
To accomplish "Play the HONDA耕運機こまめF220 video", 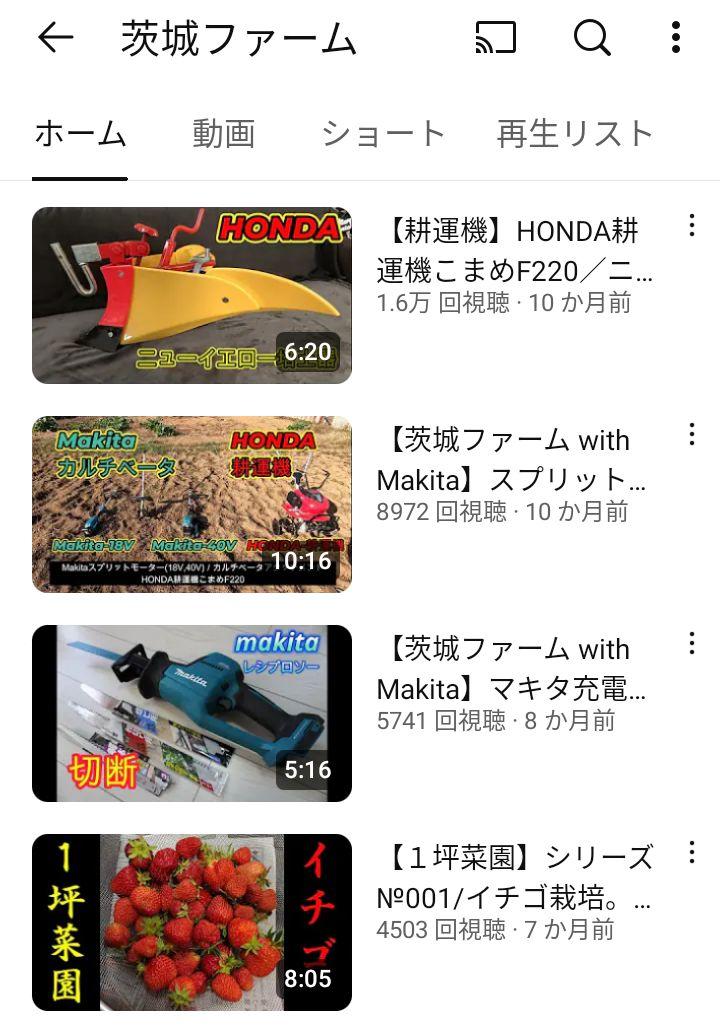I will (x=192, y=295).
